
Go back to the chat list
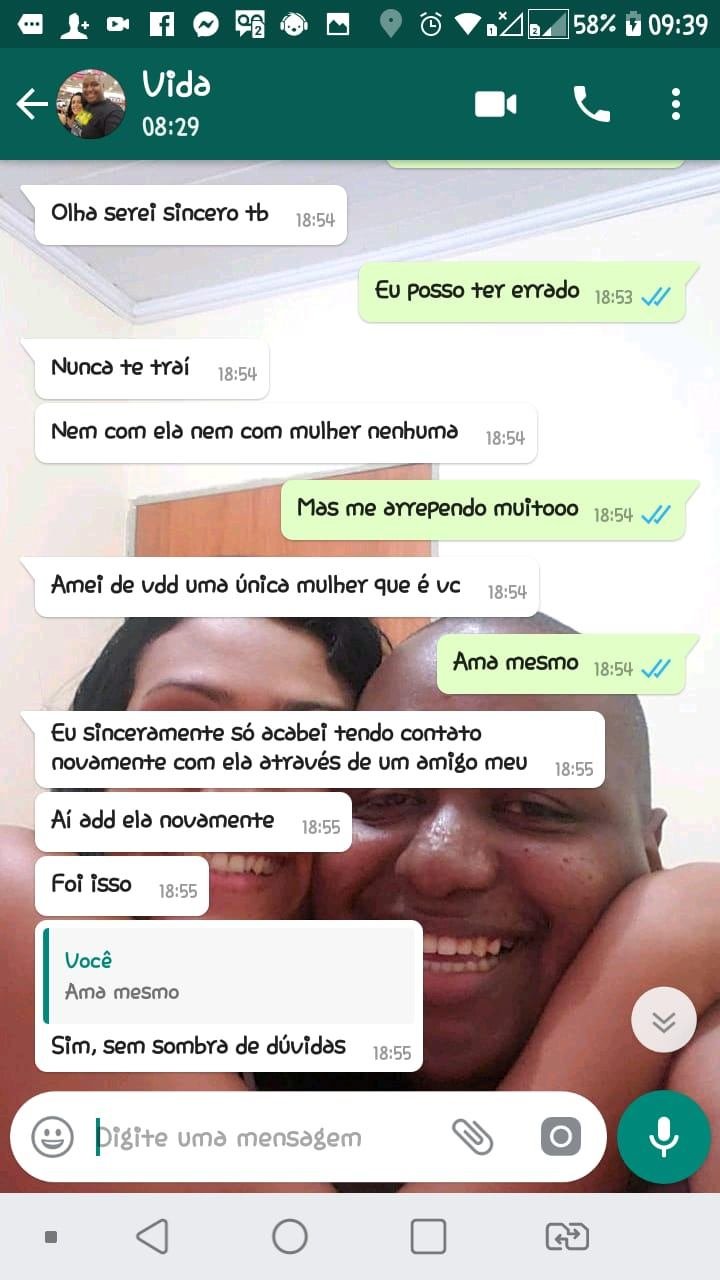pyautogui.click(x=32, y=104)
